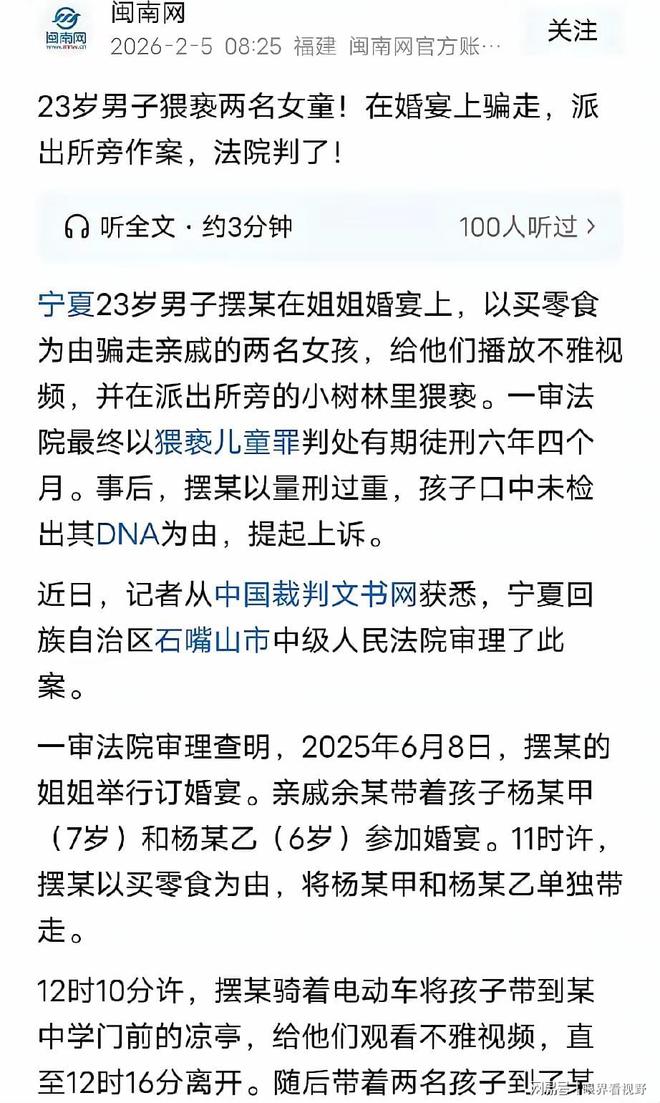Open the 石嘴山市 link
Image resolution: width=660 pixels, height=1103 pixels.
[x=212, y=641]
